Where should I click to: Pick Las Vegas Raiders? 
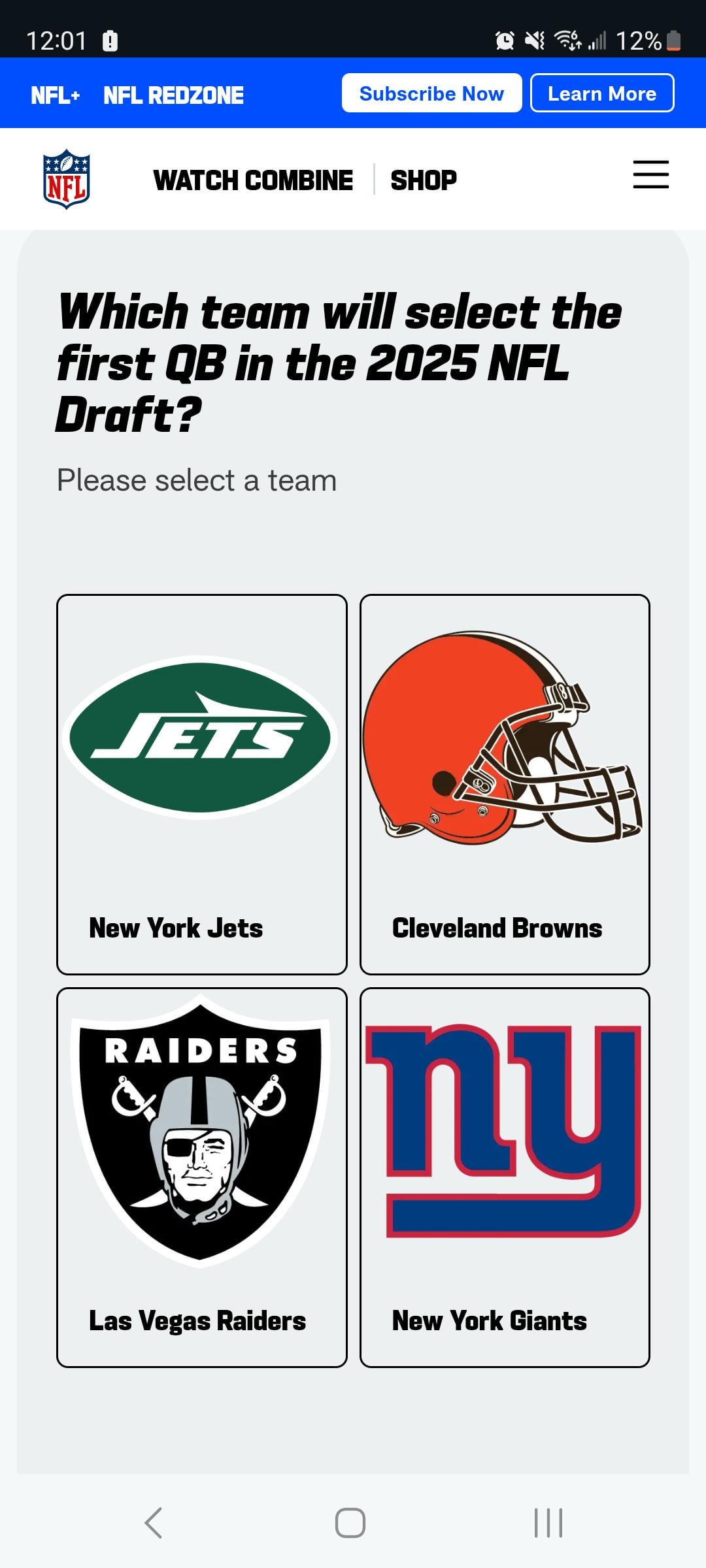coord(201,1177)
